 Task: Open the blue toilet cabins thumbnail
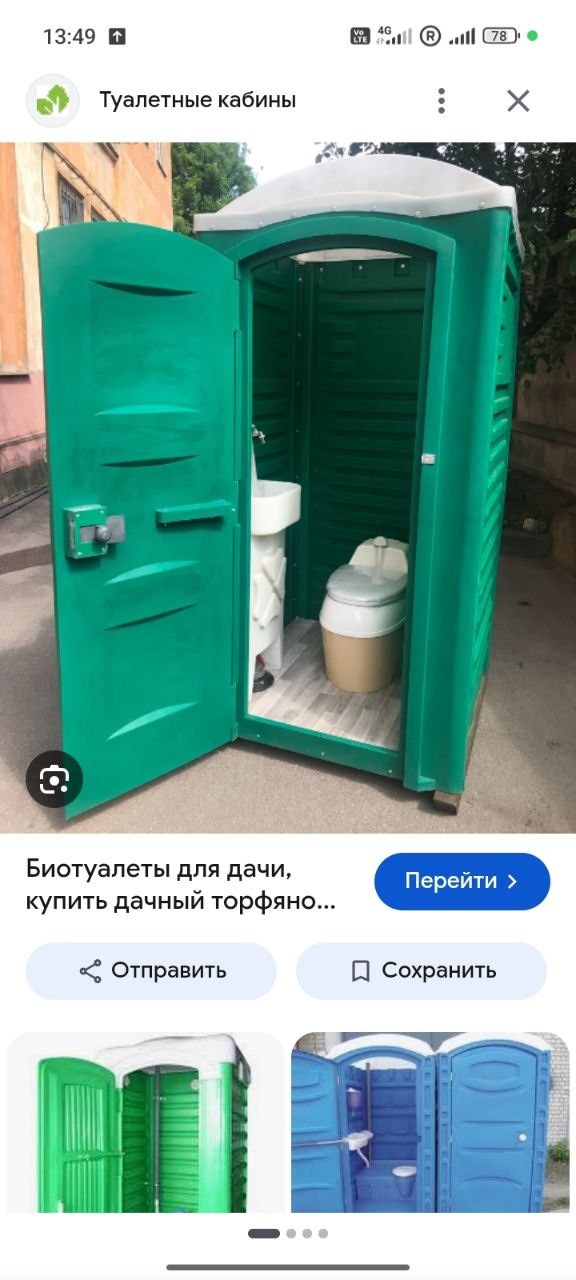click(430, 1122)
